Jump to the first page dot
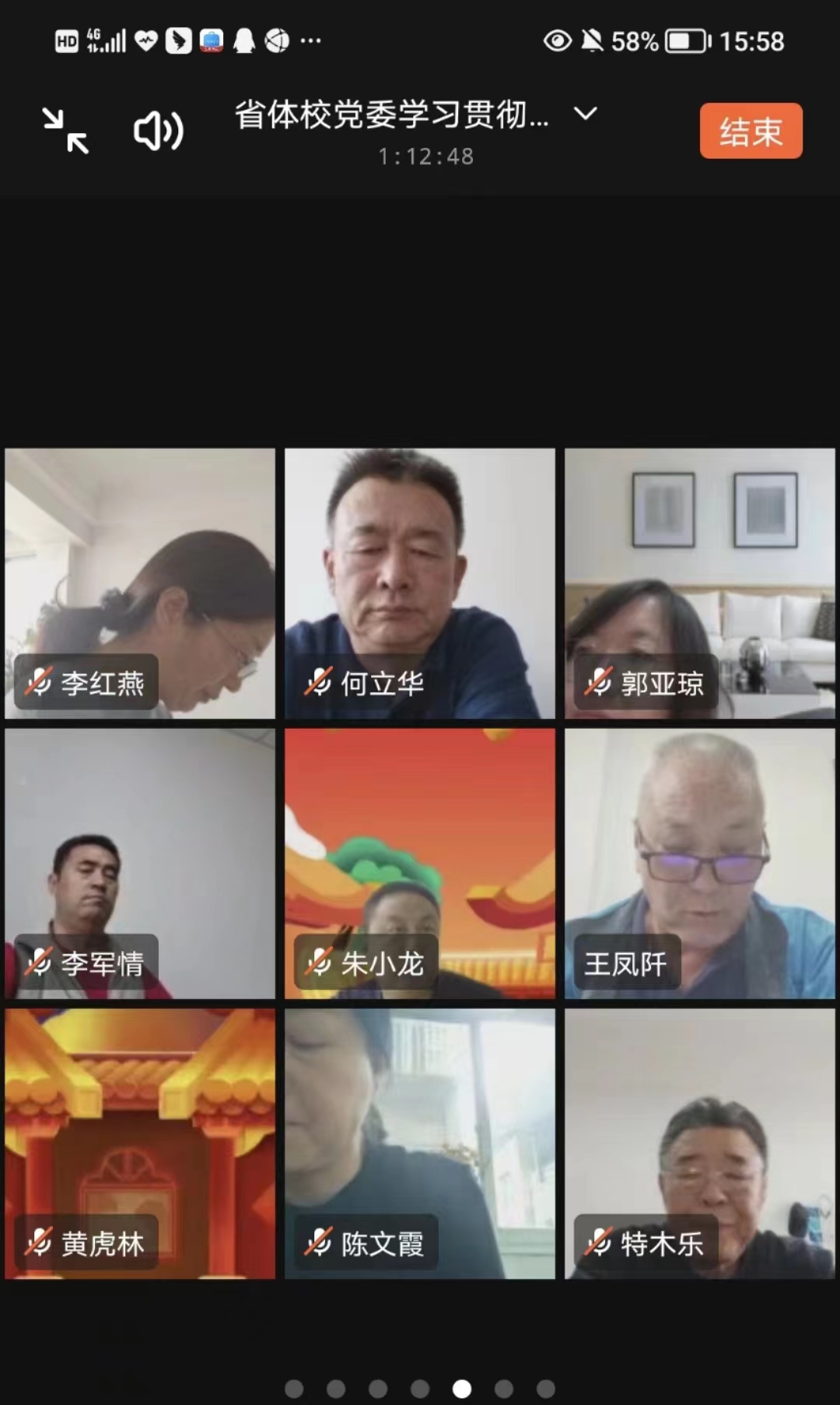The height and width of the screenshot is (1405, 840). pos(294,1389)
